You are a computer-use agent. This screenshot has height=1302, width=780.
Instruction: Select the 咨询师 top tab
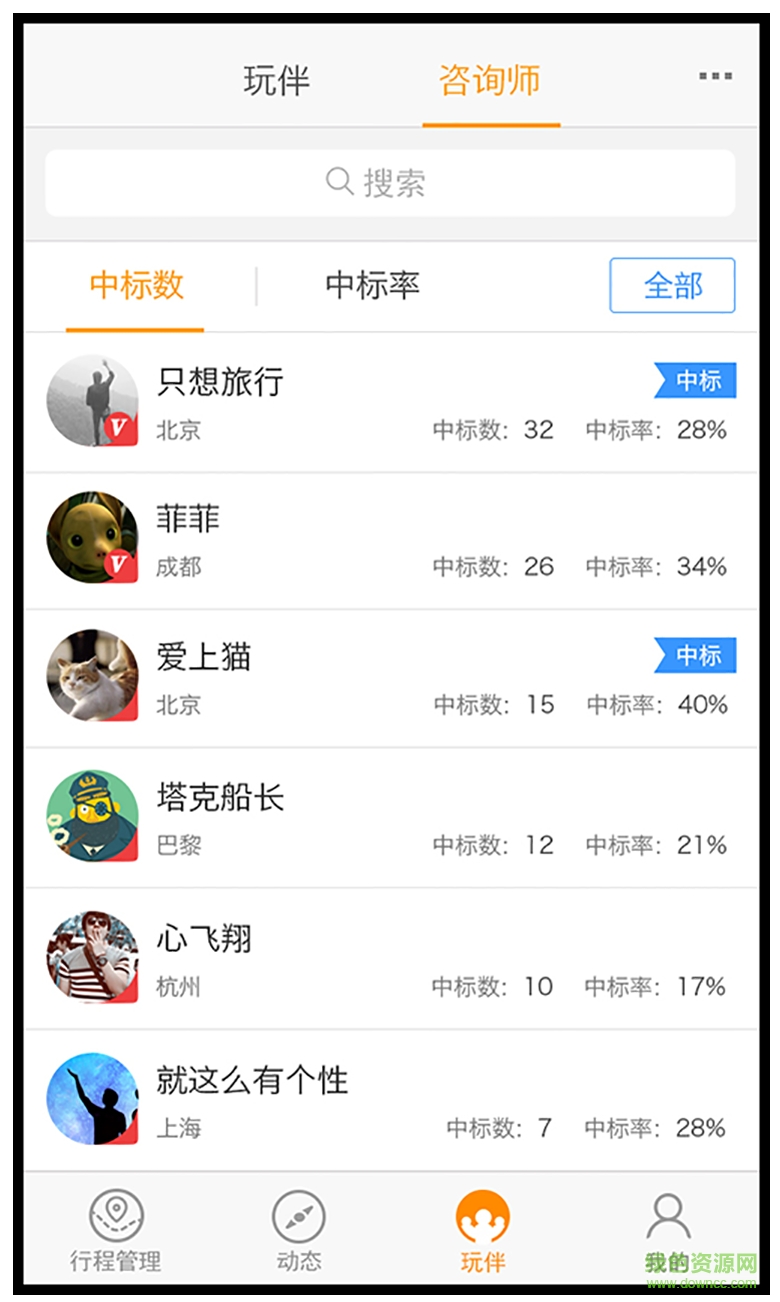click(490, 80)
